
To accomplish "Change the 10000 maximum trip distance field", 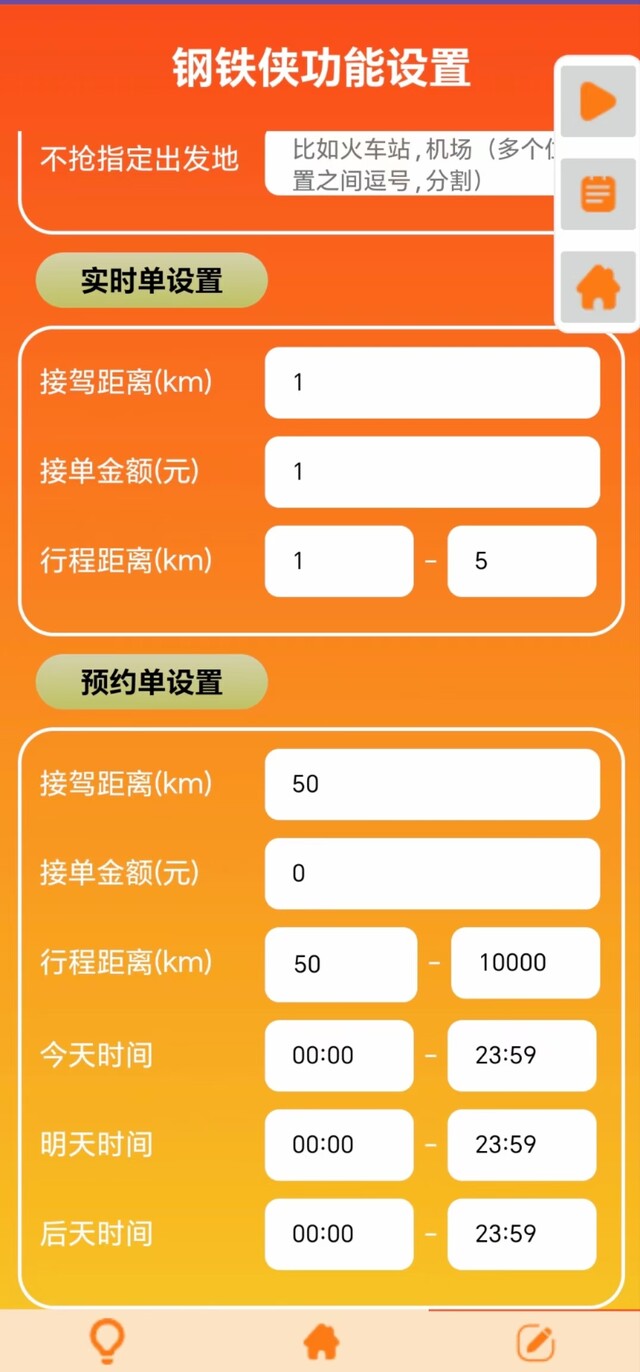I will [x=526, y=963].
